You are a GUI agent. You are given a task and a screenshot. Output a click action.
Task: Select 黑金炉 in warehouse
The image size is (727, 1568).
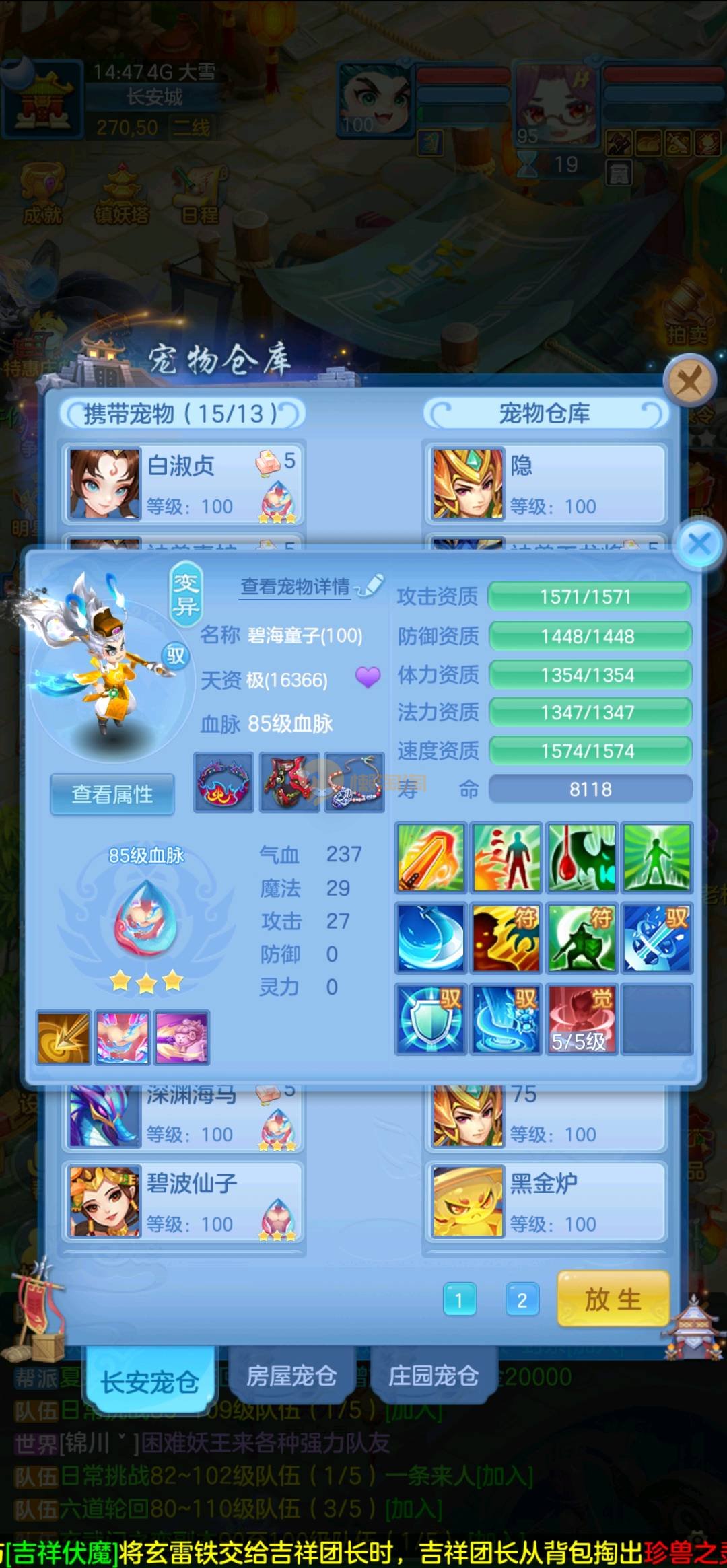click(x=545, y=1201)
